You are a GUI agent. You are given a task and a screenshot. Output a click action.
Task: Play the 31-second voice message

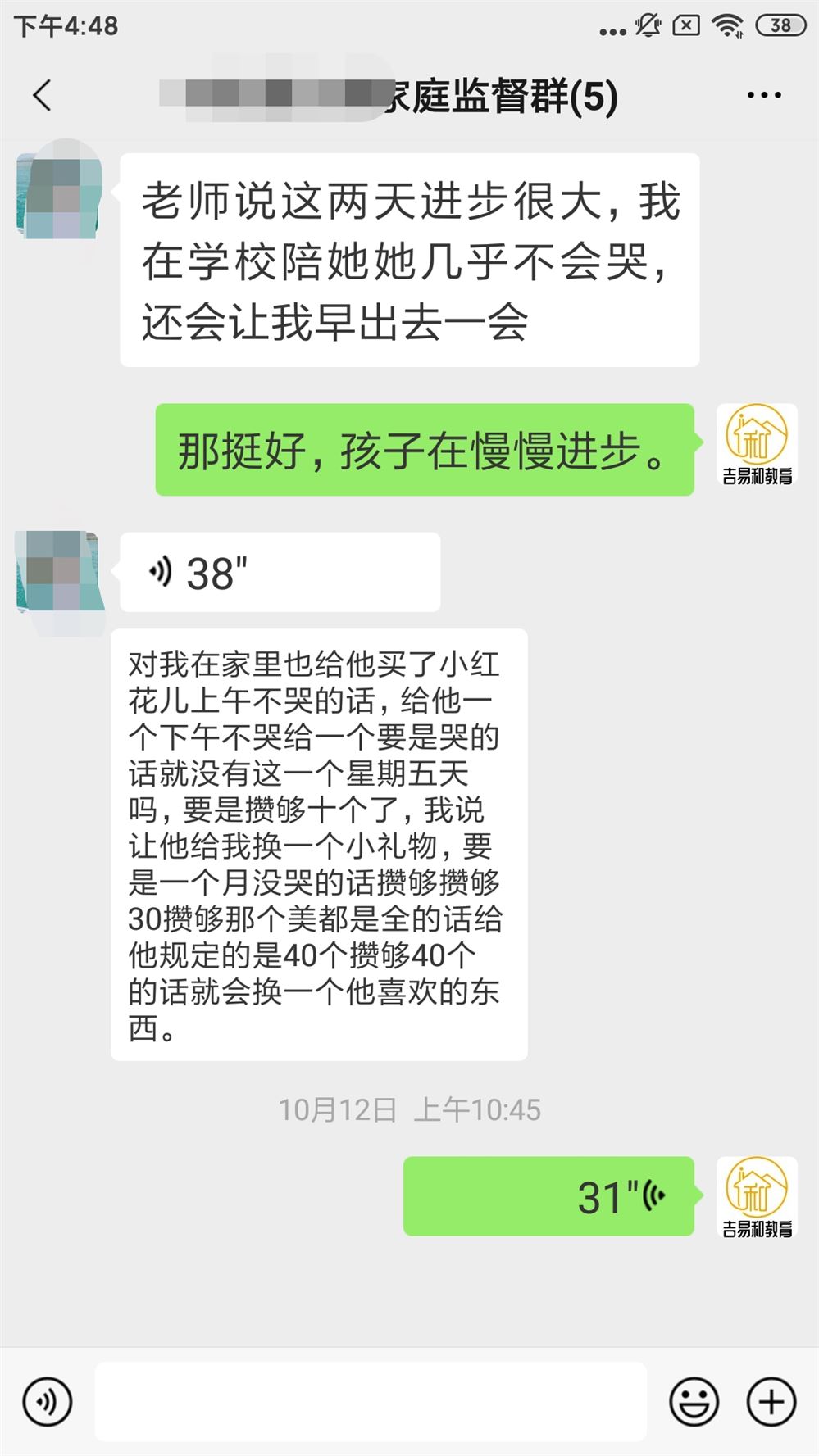click(548, 1196)
